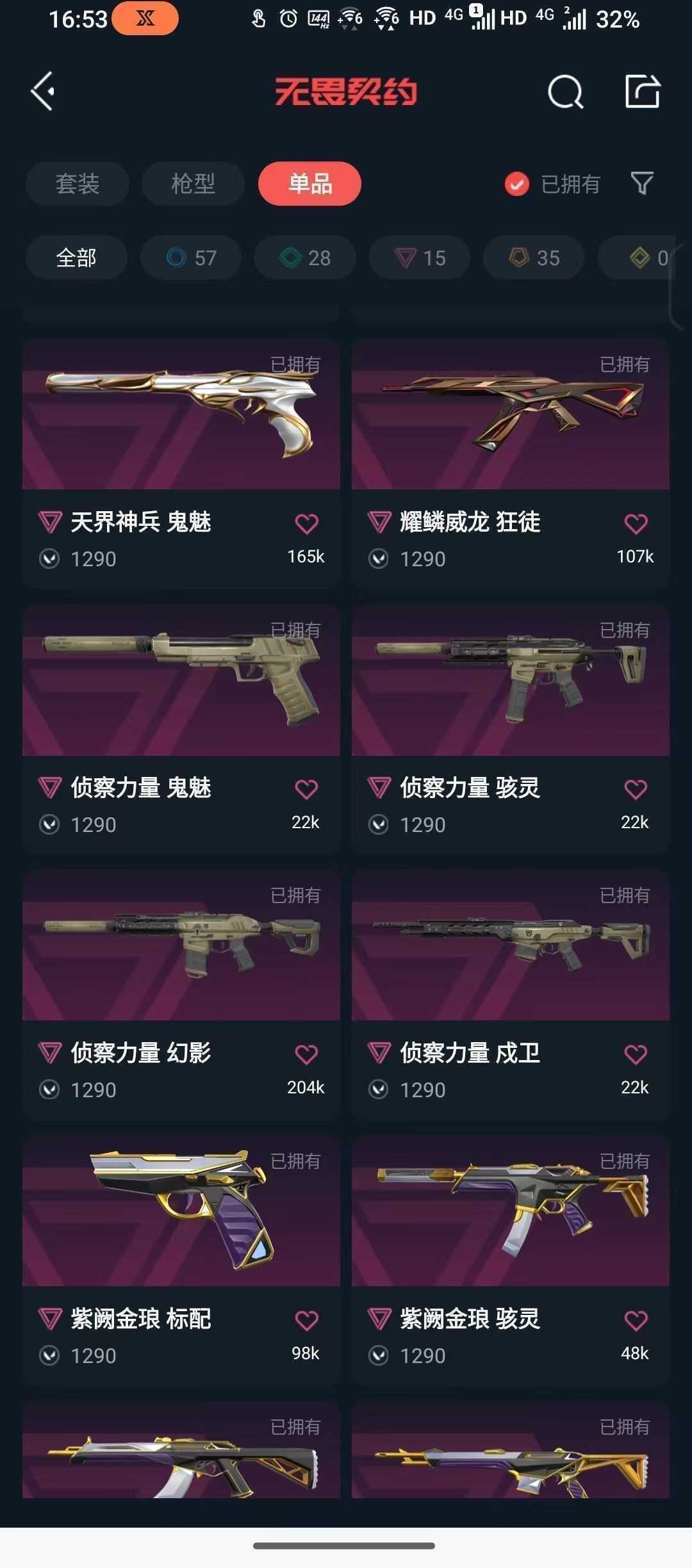Open the filter funnel icon

[x=642, y=184]
